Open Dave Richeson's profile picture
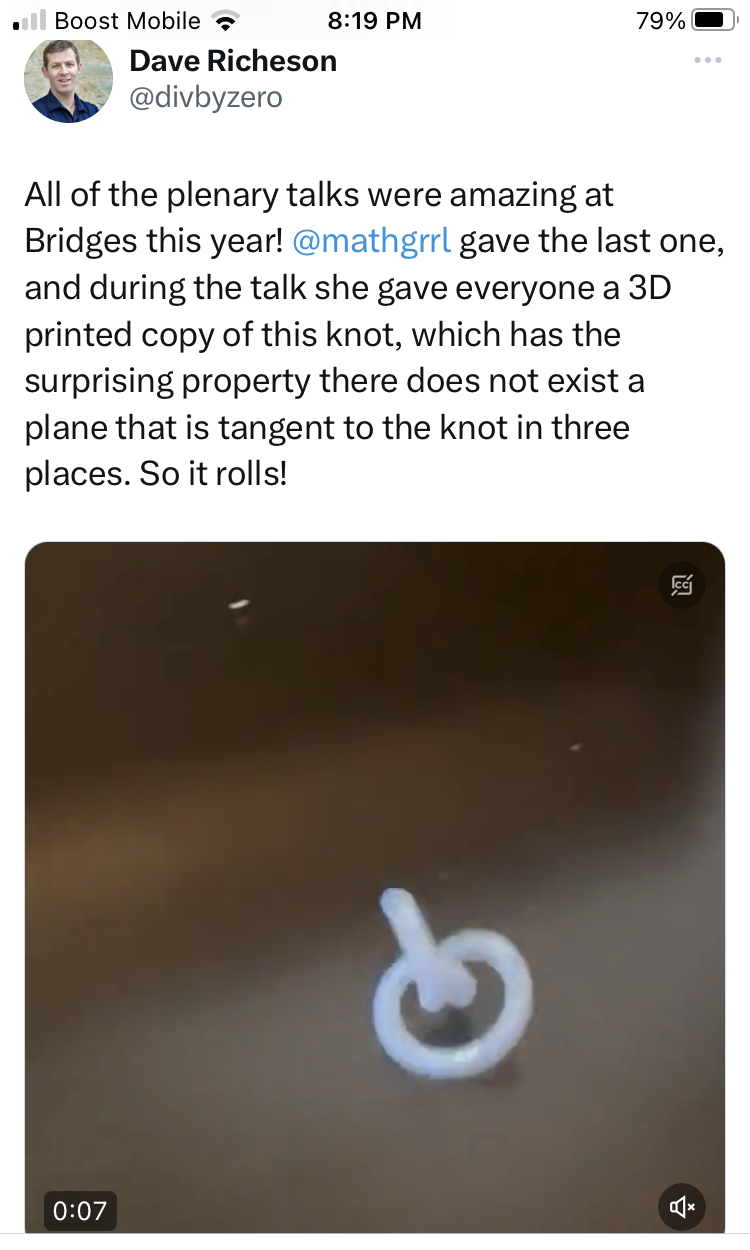This screenshot has height=1250, width=750. (x=69, y=80)
